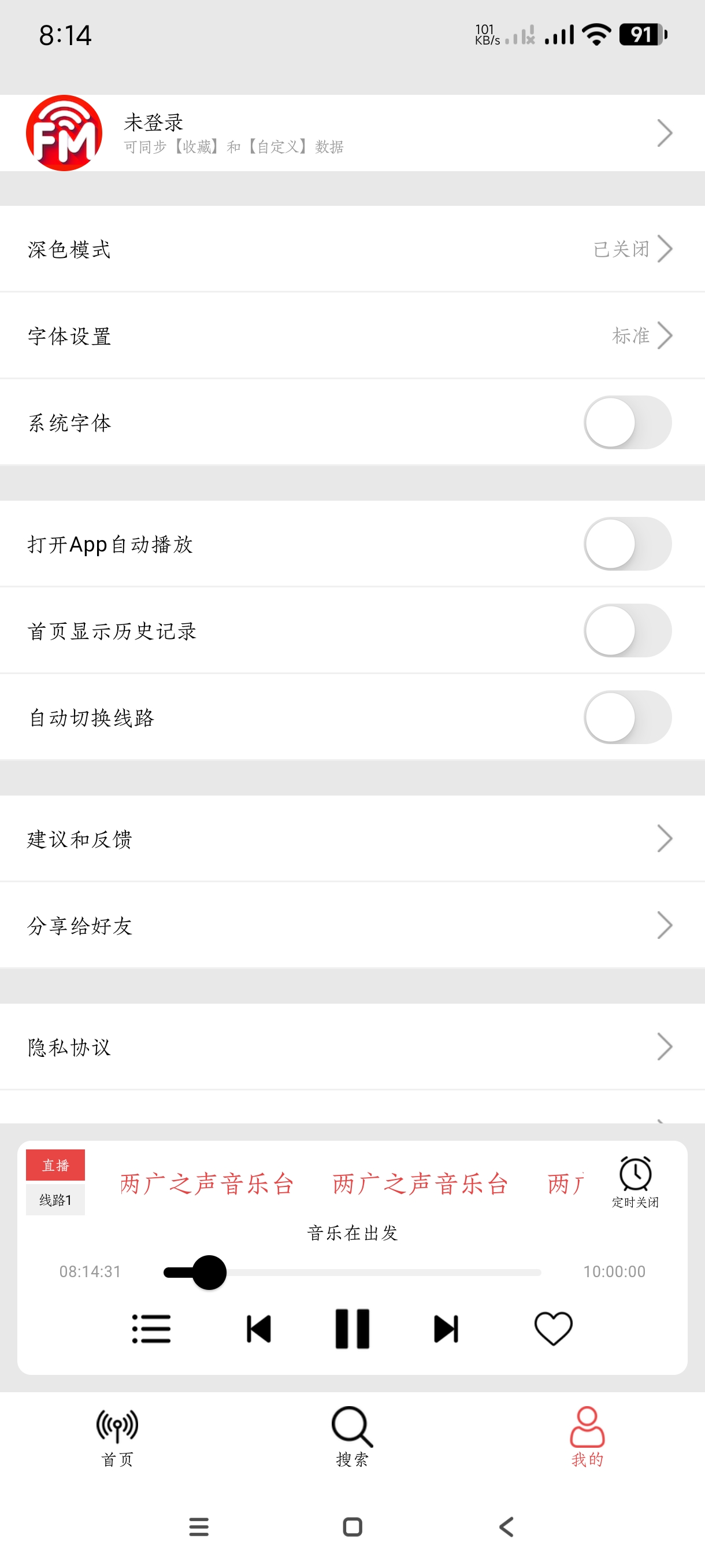Open 深色模式 dark mode setting

(x=352, y=249)
